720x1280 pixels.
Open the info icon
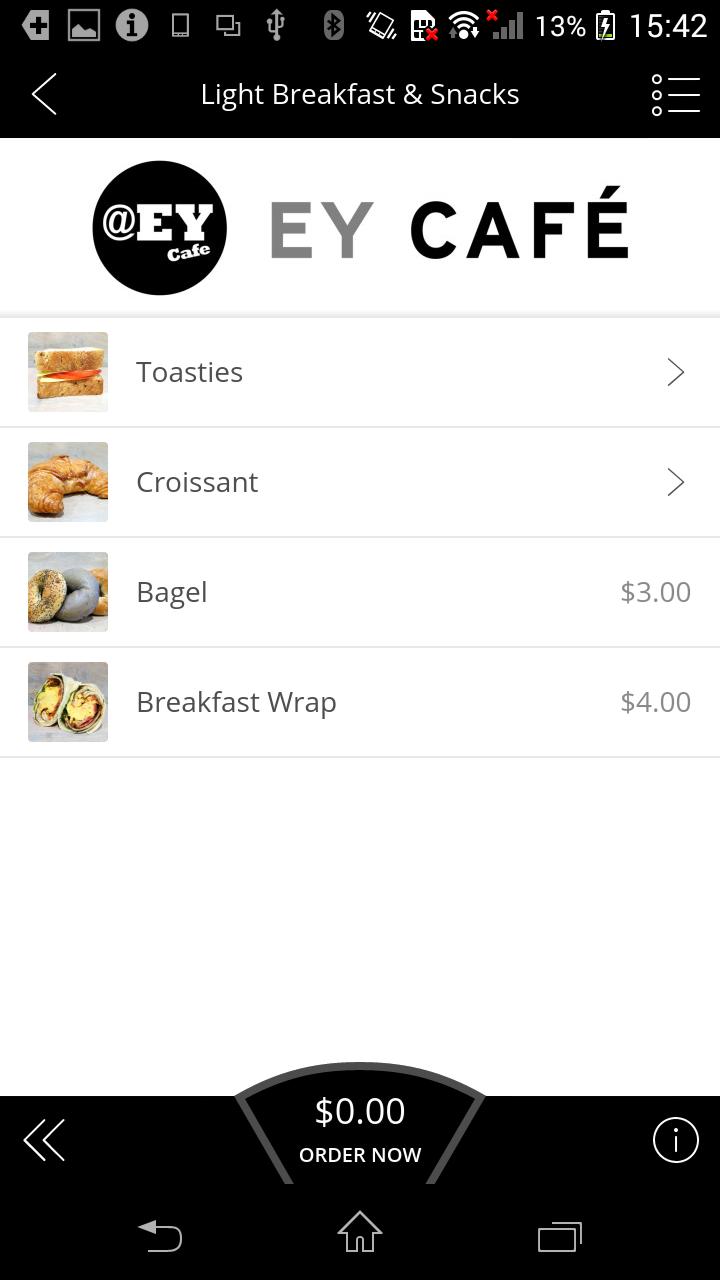click(x=675, y=1140)
